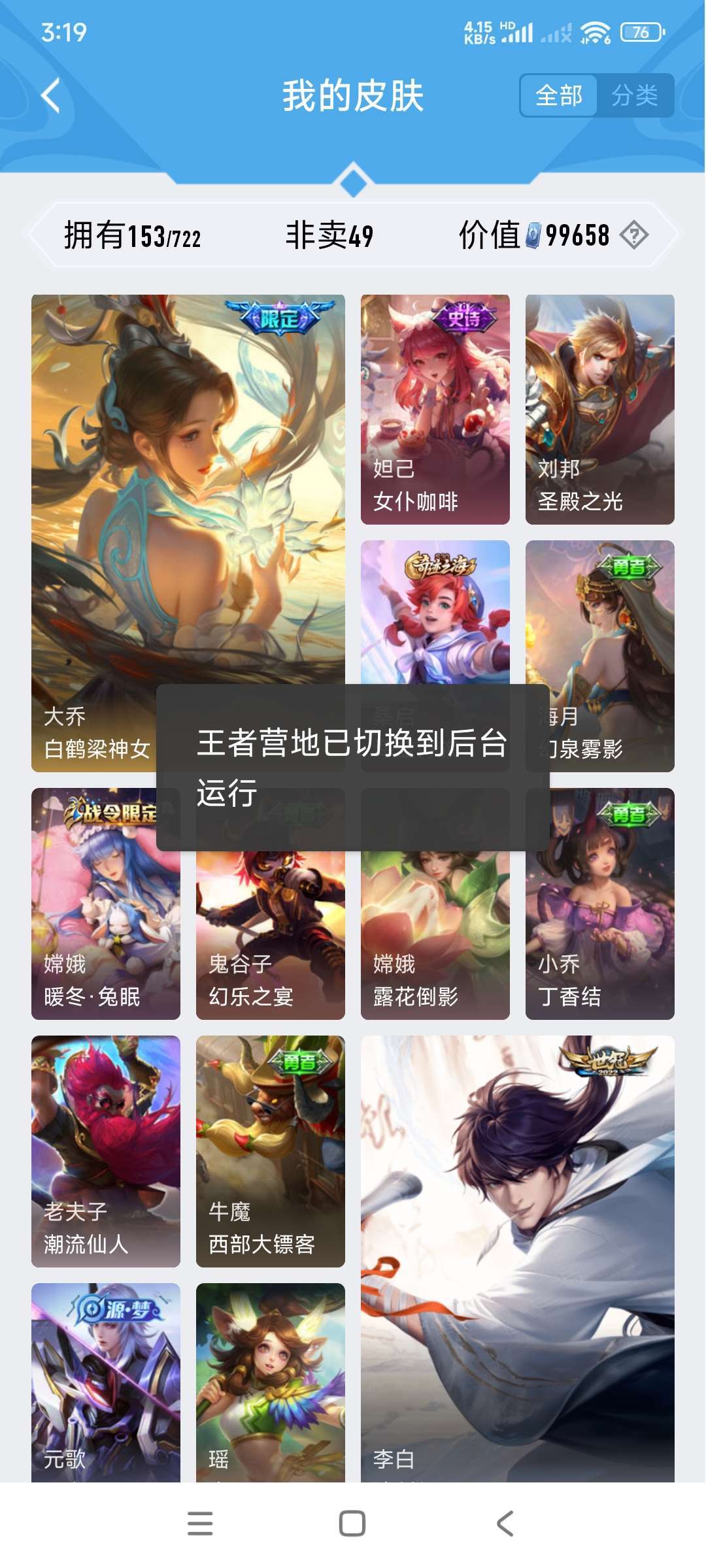
Task: Open the 妲己 女仆咖啡 skin card
Action: click(x=435, y=410)
